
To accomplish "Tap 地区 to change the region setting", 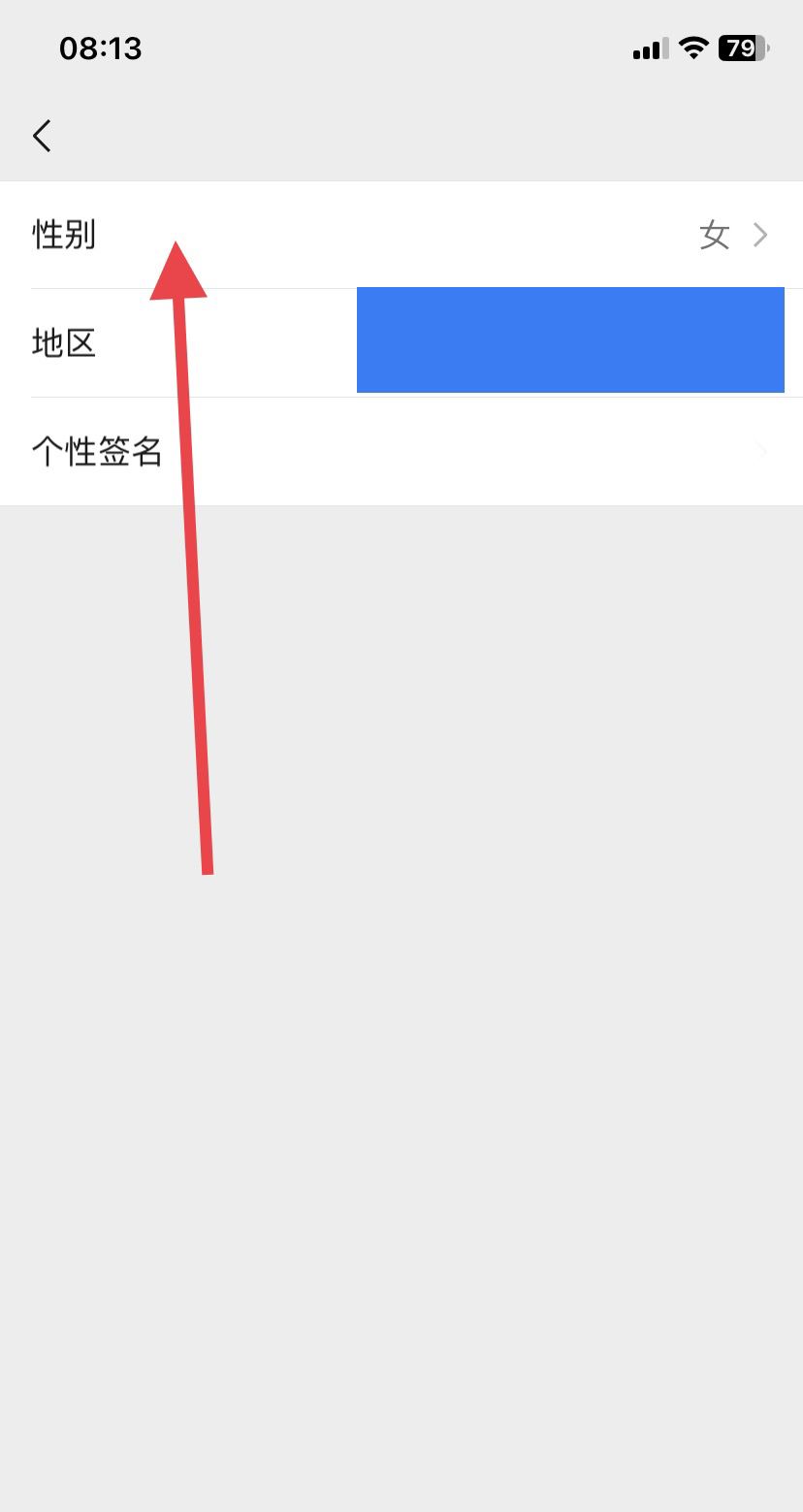I will coord(66,341).
